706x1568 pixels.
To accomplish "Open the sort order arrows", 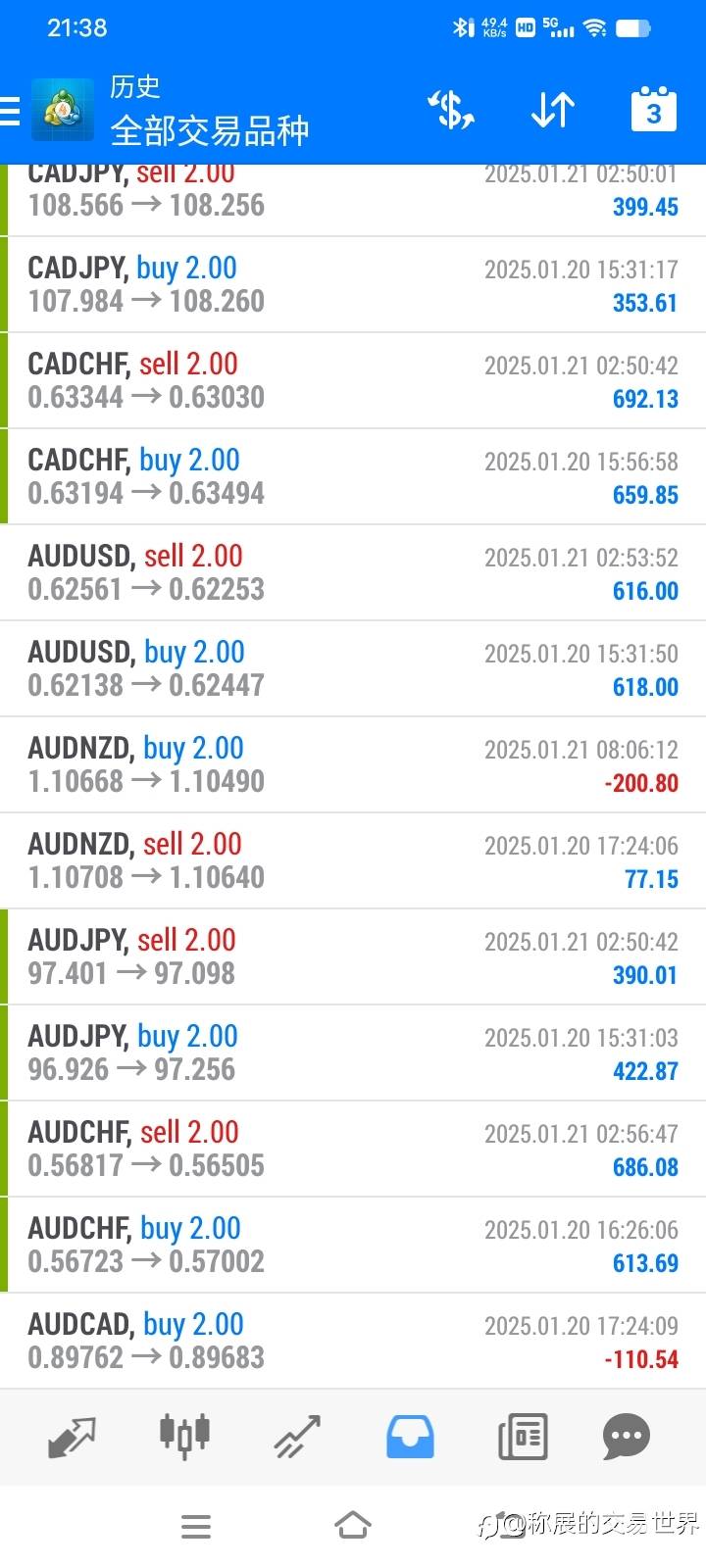I will [552, 110].
